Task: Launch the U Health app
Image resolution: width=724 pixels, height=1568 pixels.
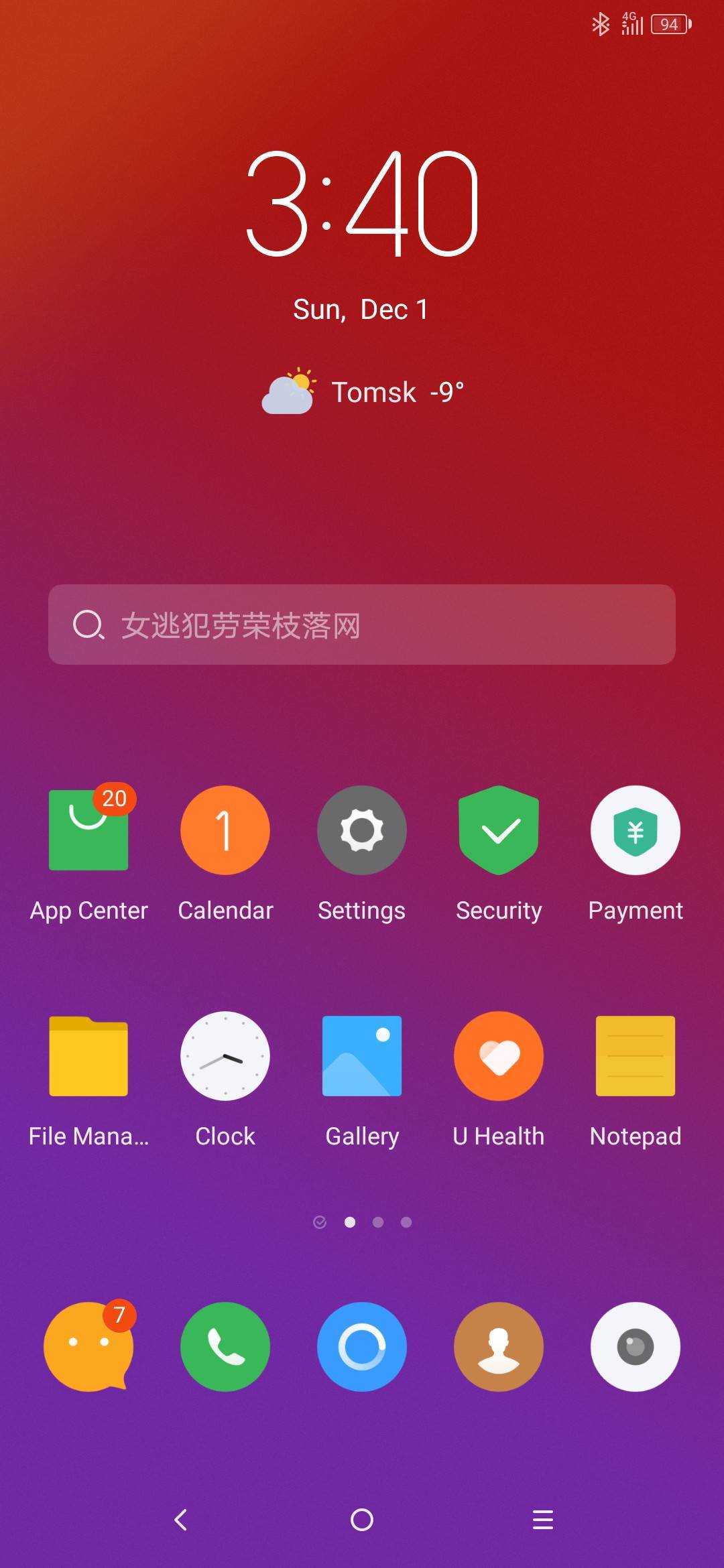Action: coord(499,1057)
